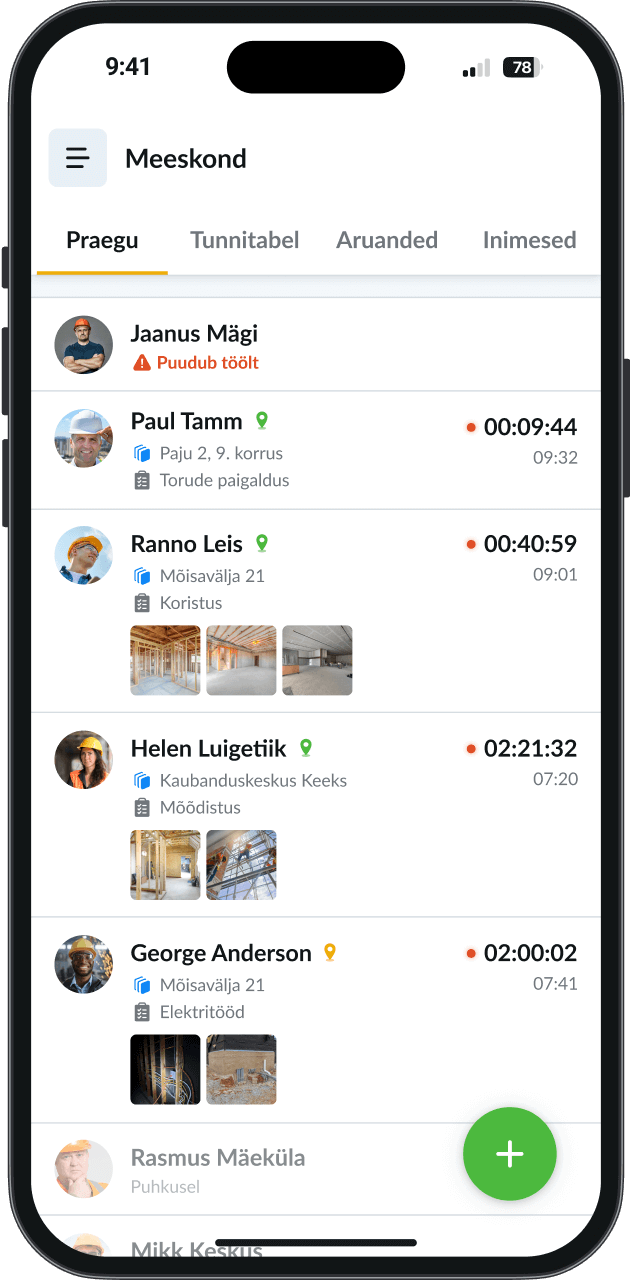
Task: Tap George Anderson's yellow location pin
Action: (330, 952)
